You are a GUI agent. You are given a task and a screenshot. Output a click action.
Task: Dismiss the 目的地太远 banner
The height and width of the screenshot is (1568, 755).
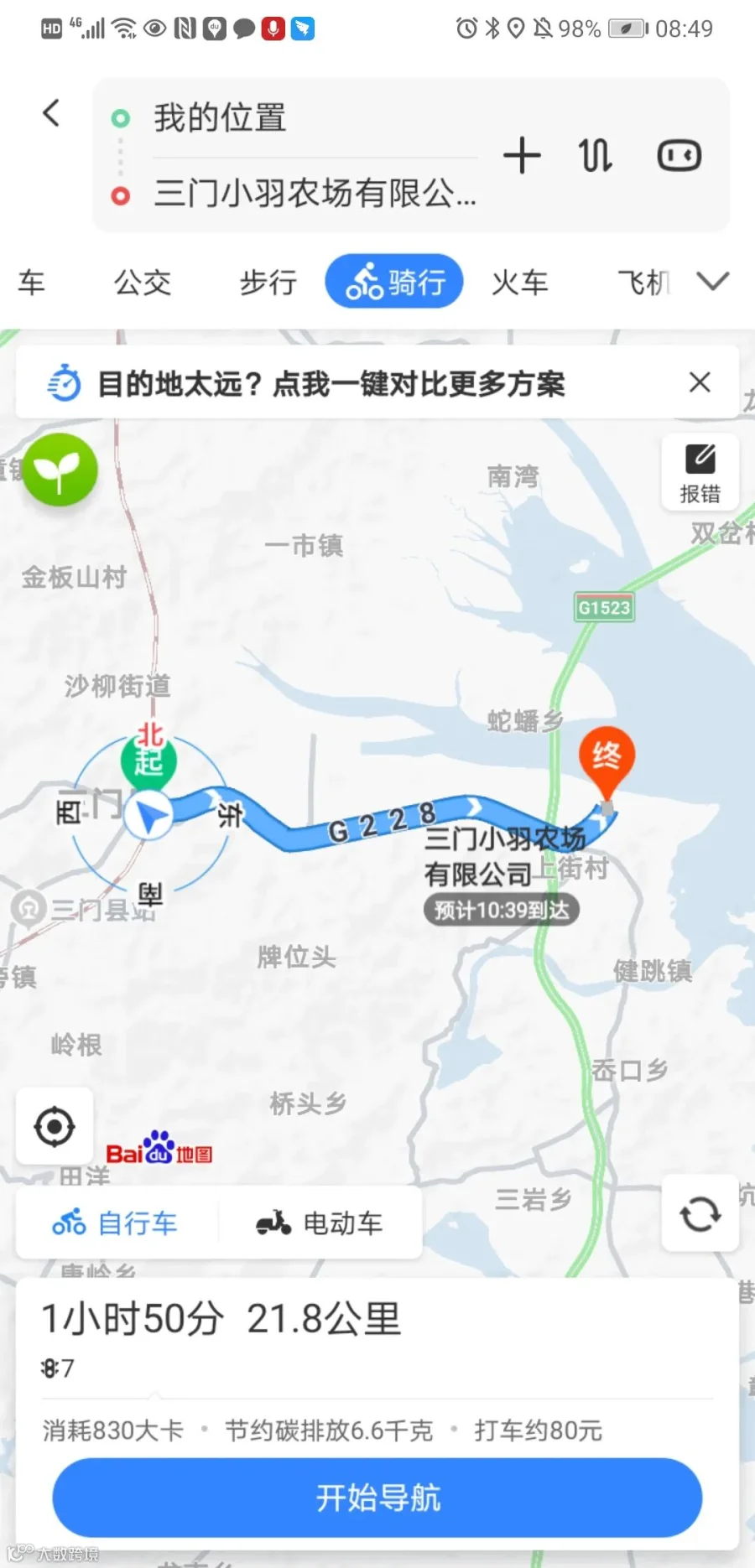[x=700, y=382]
